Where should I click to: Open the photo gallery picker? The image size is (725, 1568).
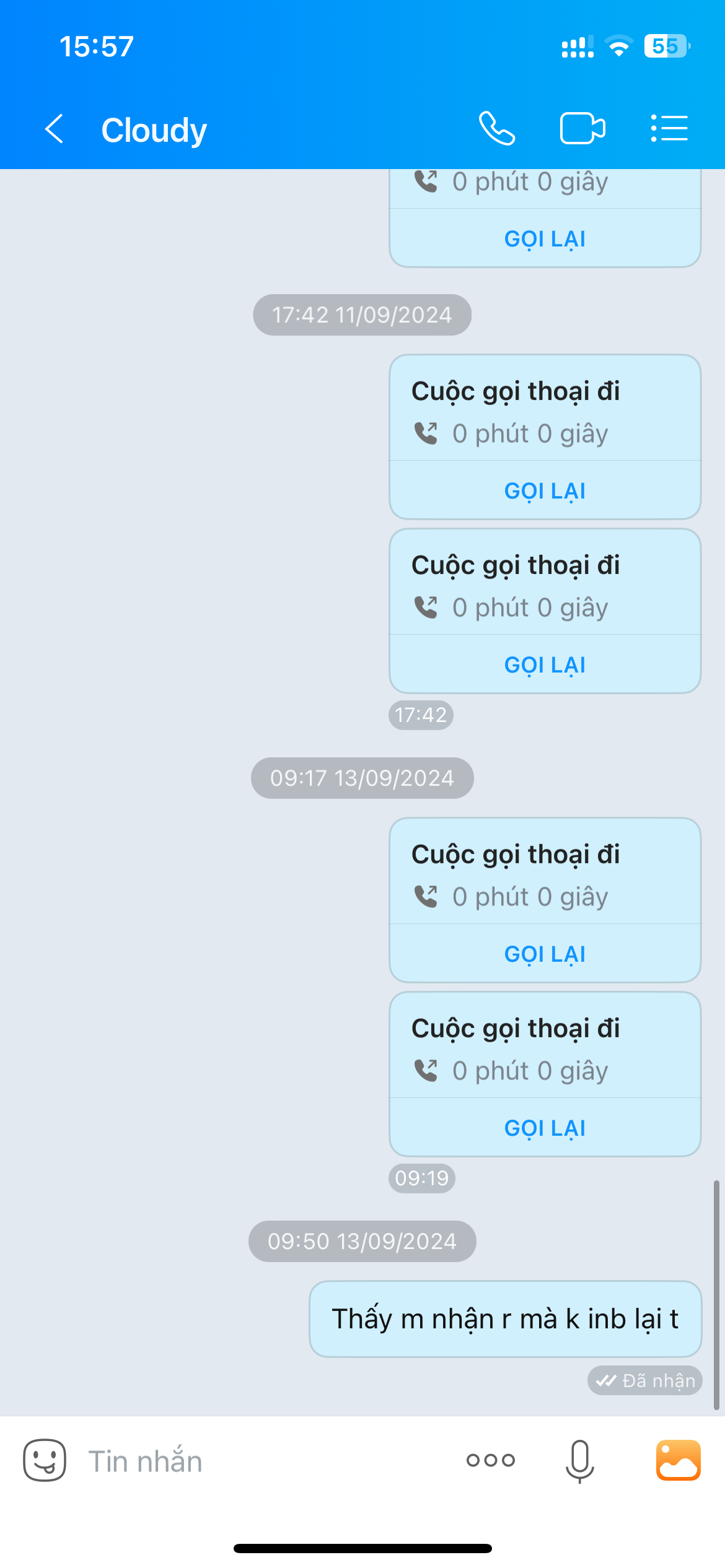[x=678, y=1460]
